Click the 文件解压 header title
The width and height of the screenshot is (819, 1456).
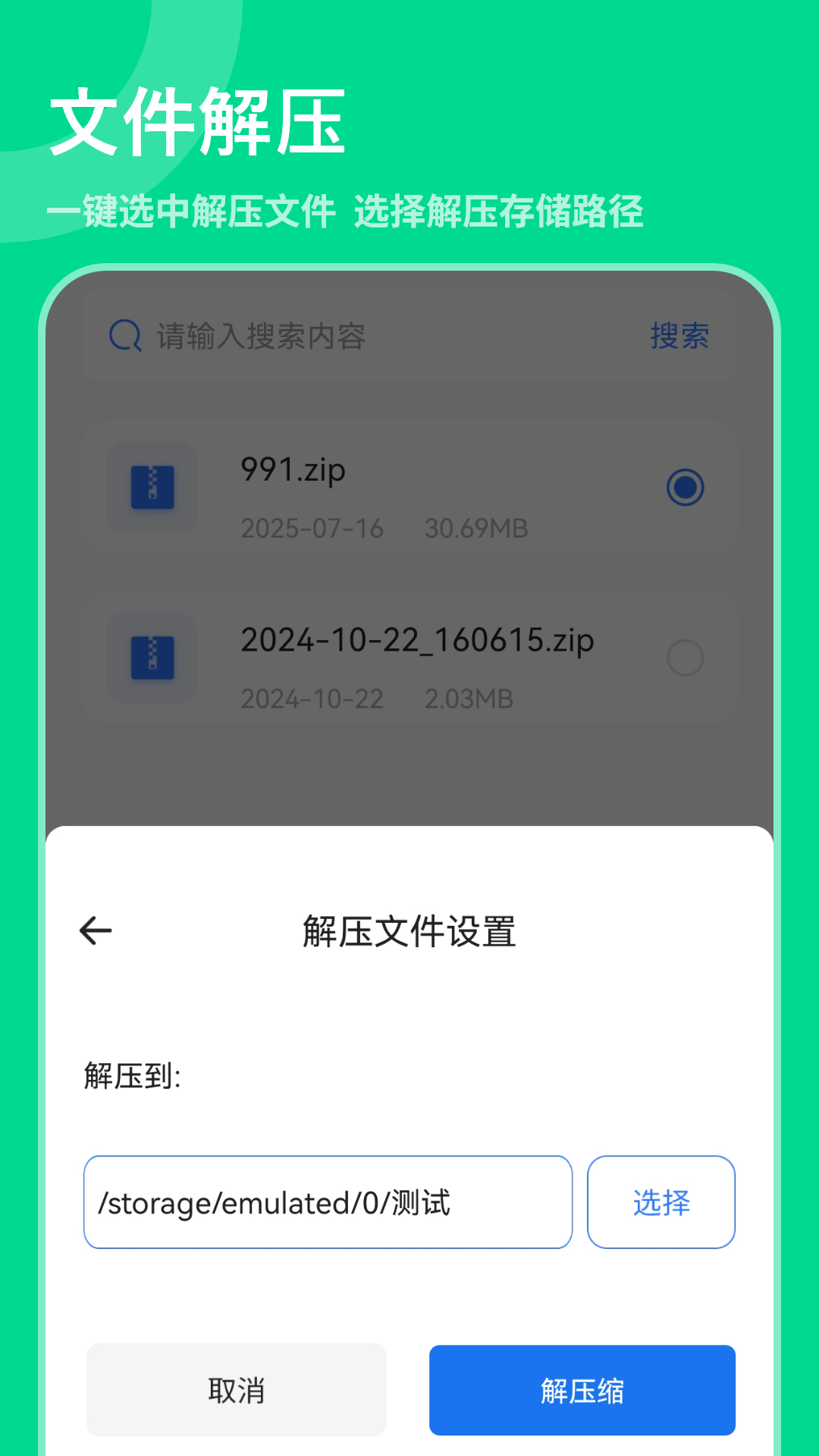(x=199, y=120)
